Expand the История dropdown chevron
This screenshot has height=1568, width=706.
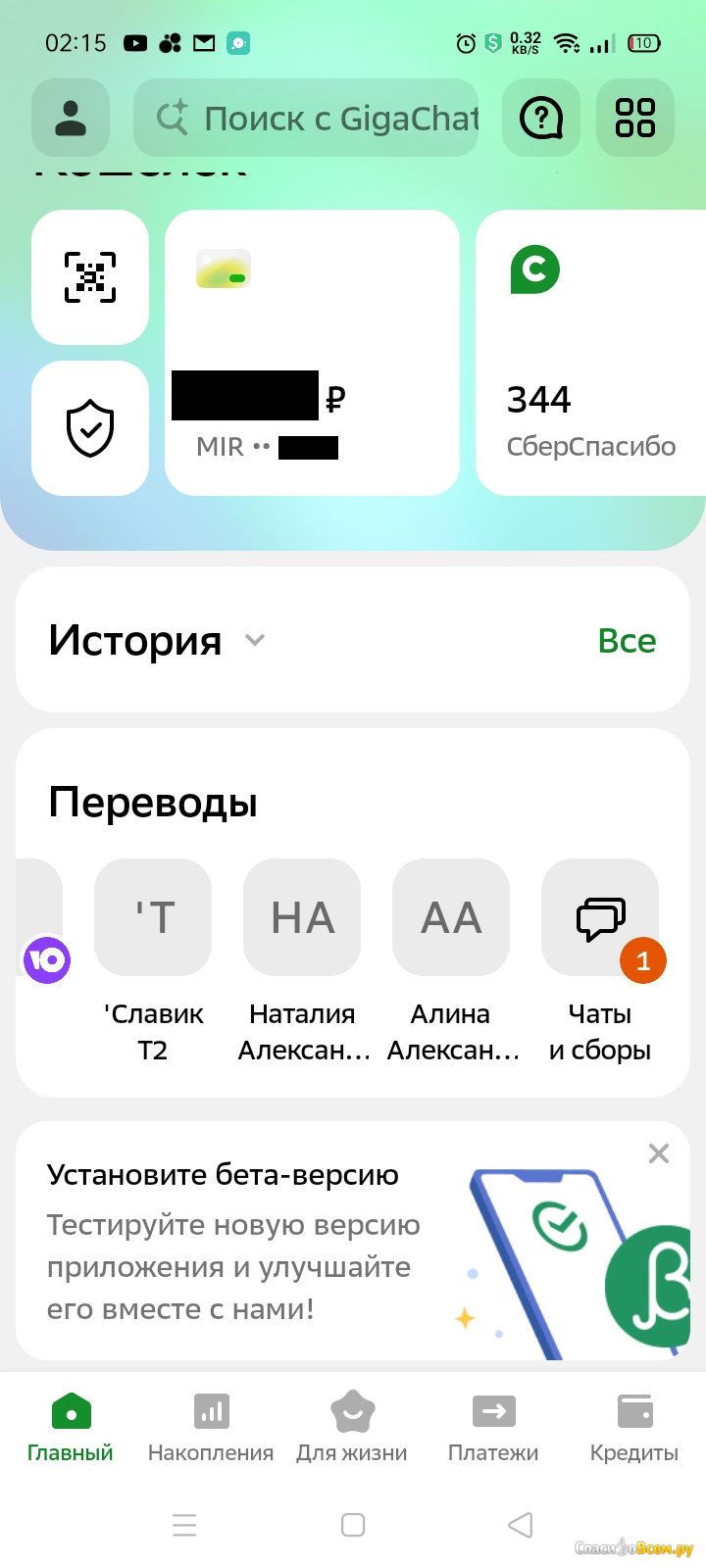tap(255, 641)
